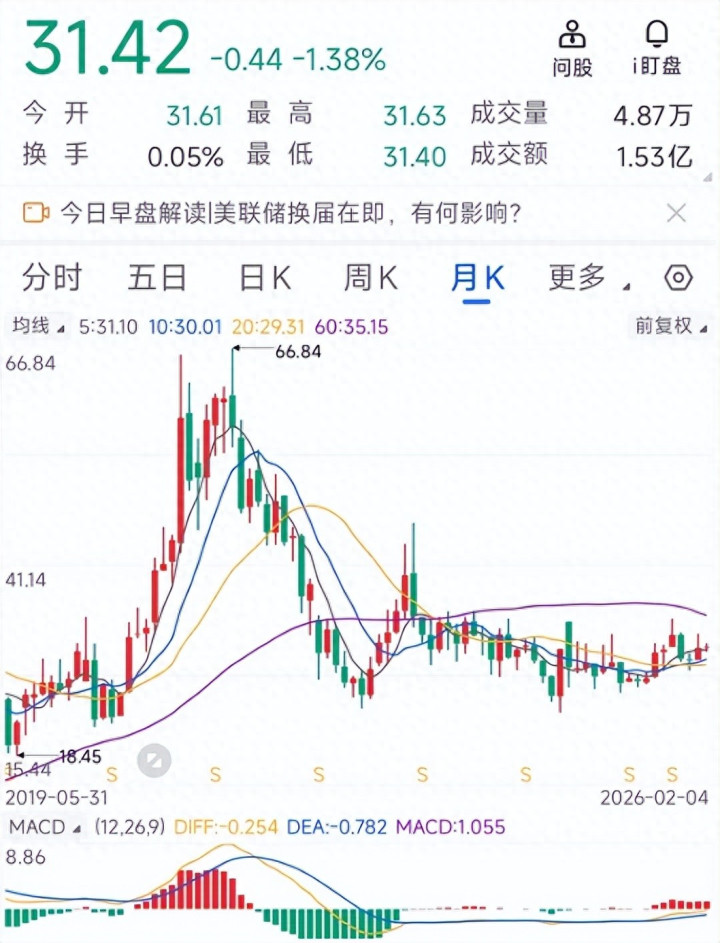Image resolution: width=720 pixels, height=943 pixels.
Task: Select the 日K chart tab
Action: pos(265,278)
